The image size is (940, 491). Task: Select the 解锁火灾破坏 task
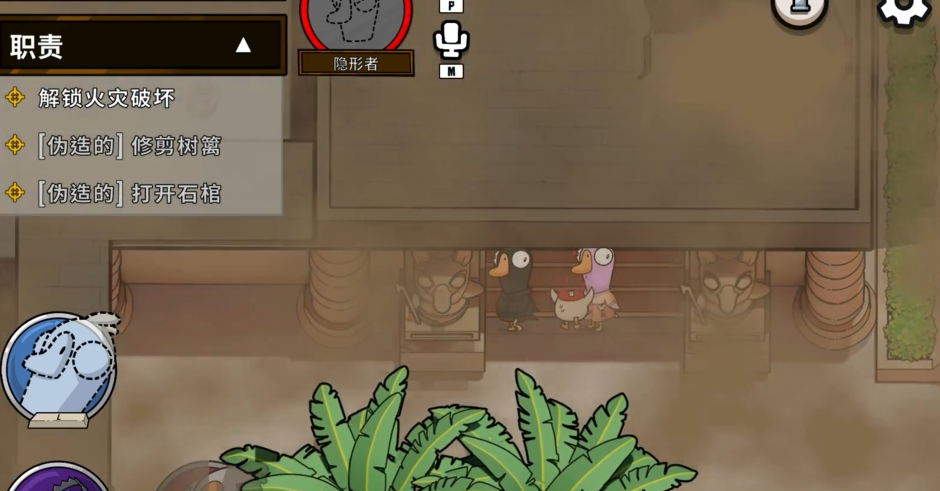(106, 98)
